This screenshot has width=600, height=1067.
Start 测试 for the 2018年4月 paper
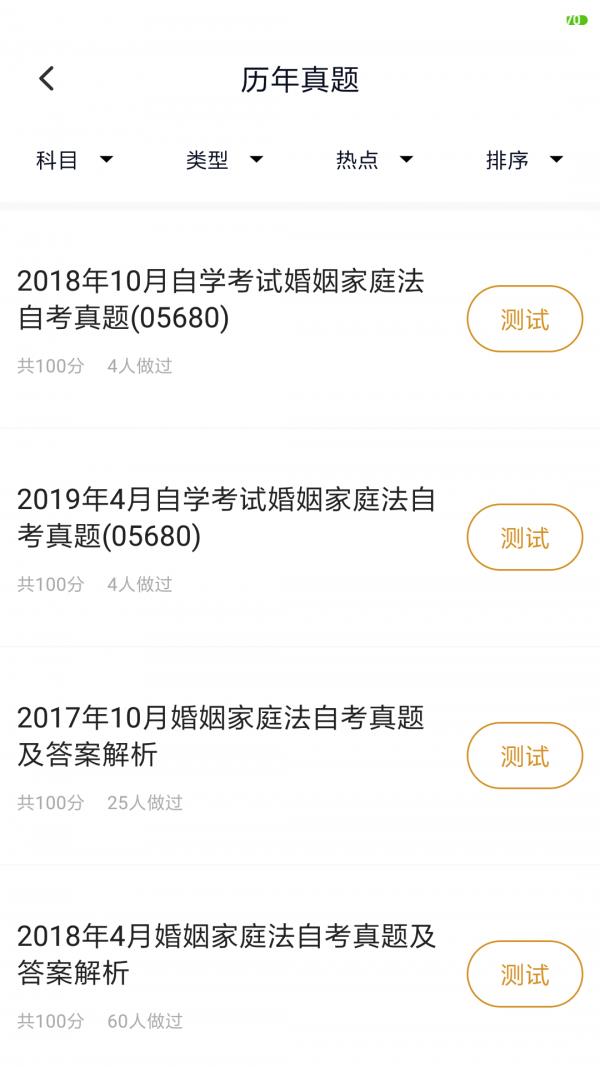click(x=524, y=974)
